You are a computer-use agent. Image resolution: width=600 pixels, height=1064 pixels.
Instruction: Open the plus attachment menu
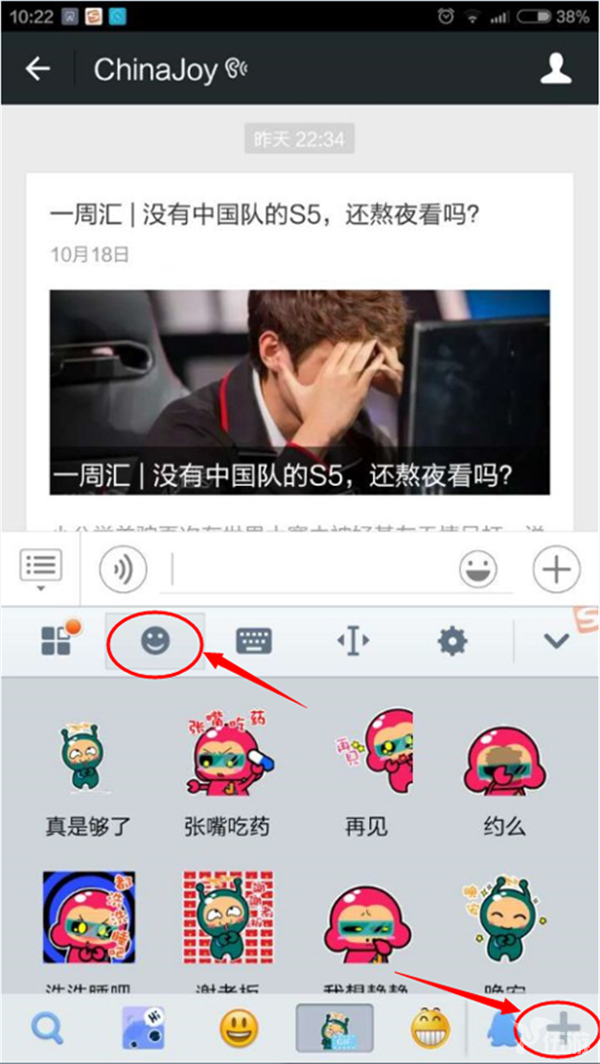click(x=556, y=569)
